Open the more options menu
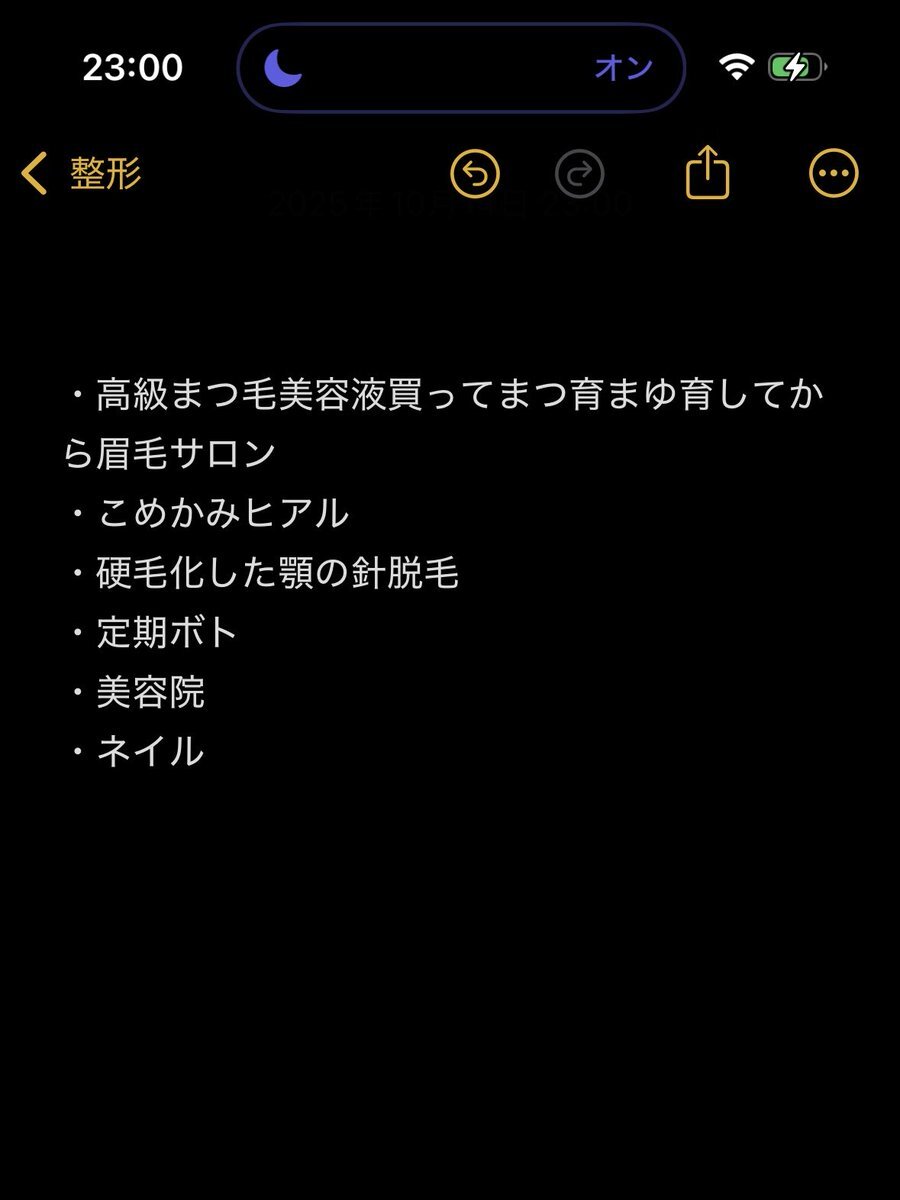This screenshot has height=1200, width=900. (833, 175)
